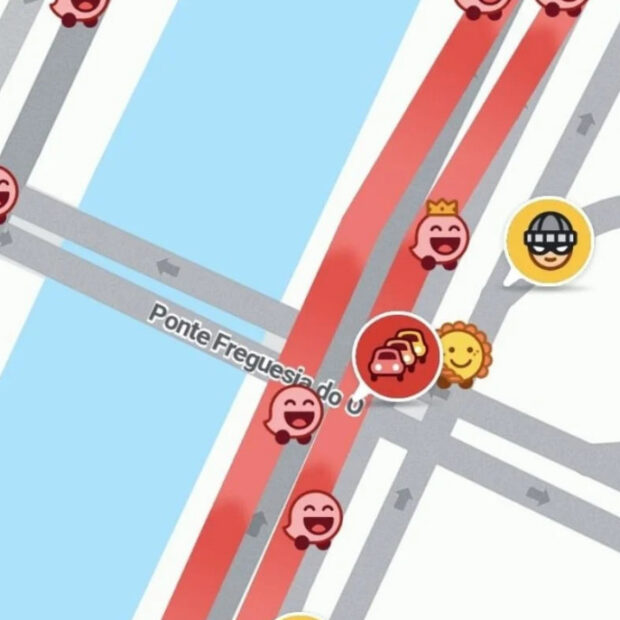
Task: Tap the pink Wazer beside the Ponte Freguesia label
Action: coord(295,412)
